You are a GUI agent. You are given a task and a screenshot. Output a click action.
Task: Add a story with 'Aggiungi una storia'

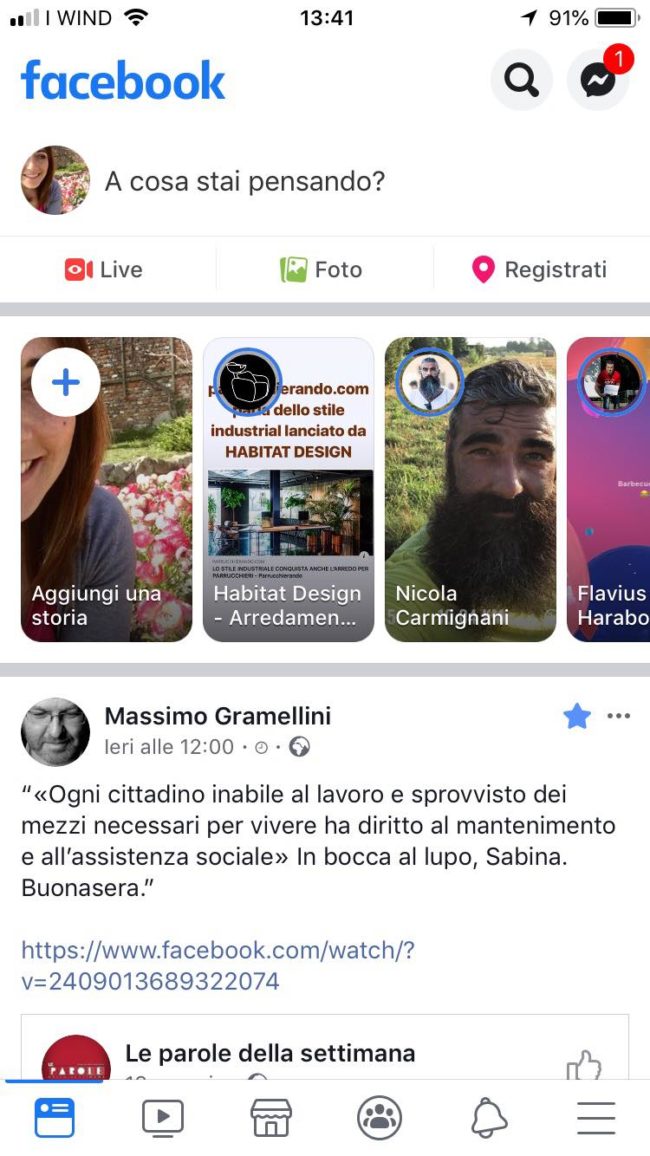[106, 489]
